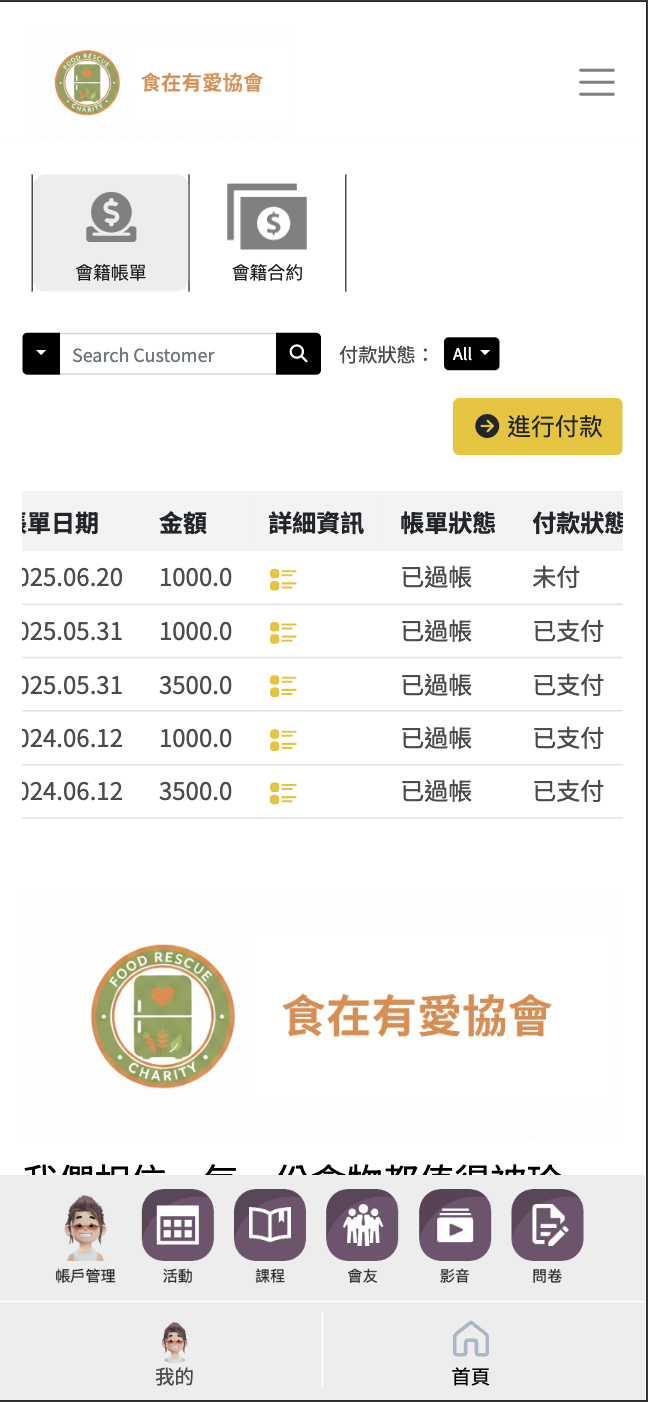Open the hamburger menu
648x1402 pixels.
597,82
